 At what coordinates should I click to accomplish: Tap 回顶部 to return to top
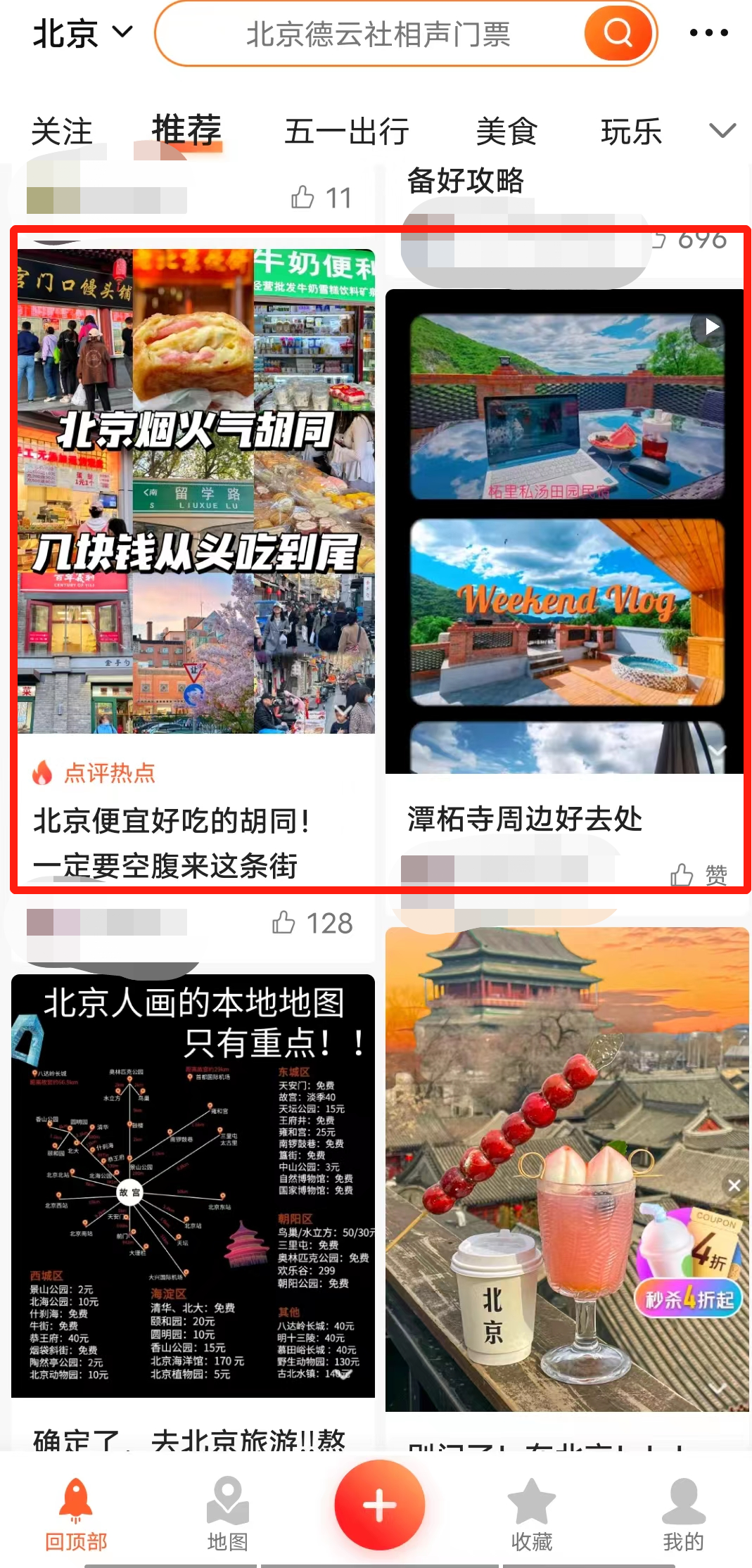pyautogui.click(x=76, y=1513)
